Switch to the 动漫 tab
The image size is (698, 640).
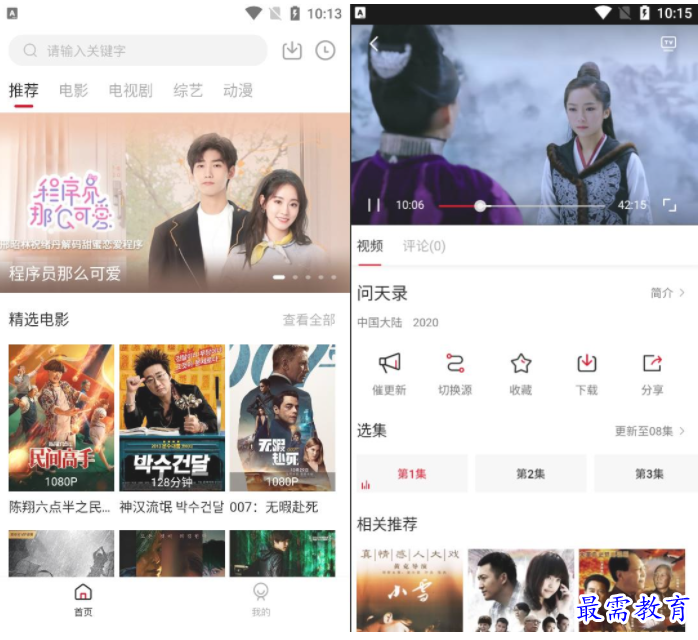(238, 91)
